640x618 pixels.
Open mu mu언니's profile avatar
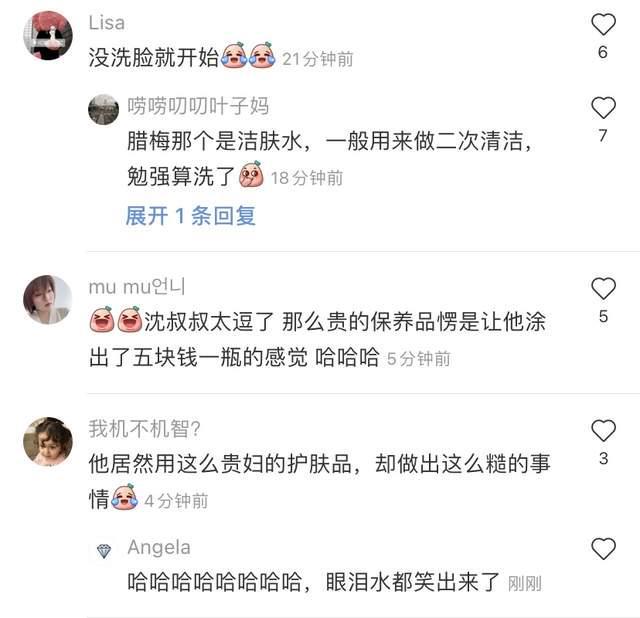point(47,299)
